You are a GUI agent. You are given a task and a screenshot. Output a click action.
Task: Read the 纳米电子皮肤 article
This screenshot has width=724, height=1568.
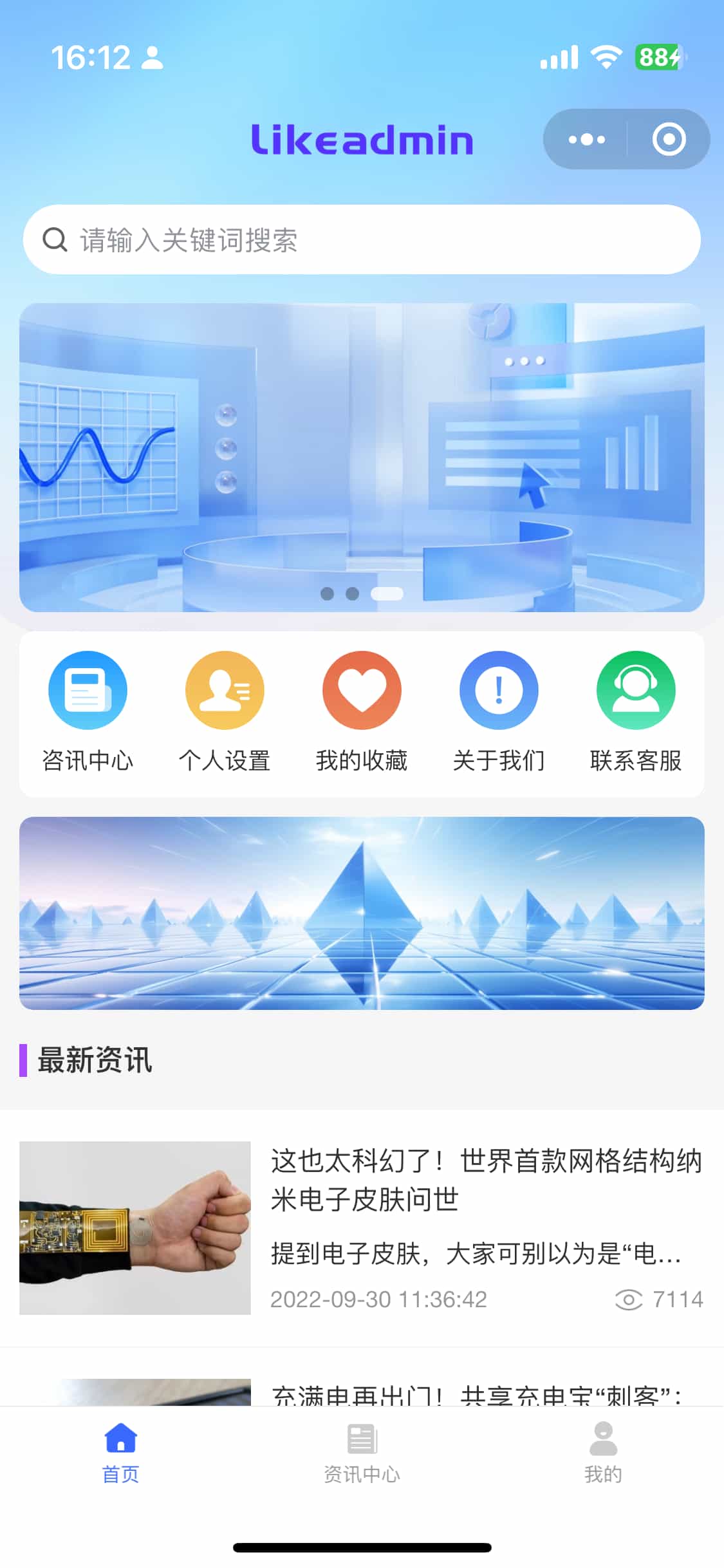[486, 1179]
